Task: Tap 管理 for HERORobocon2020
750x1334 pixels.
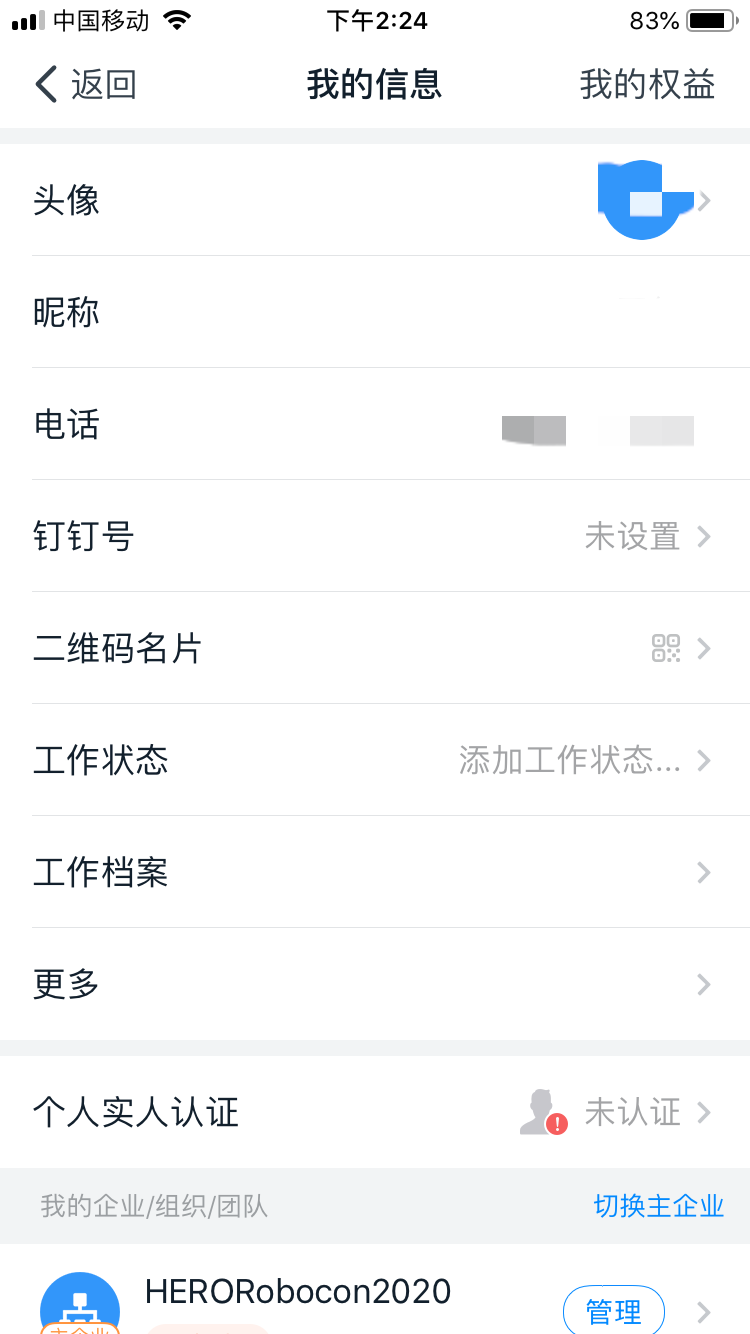Action: tap(614, 1310)
